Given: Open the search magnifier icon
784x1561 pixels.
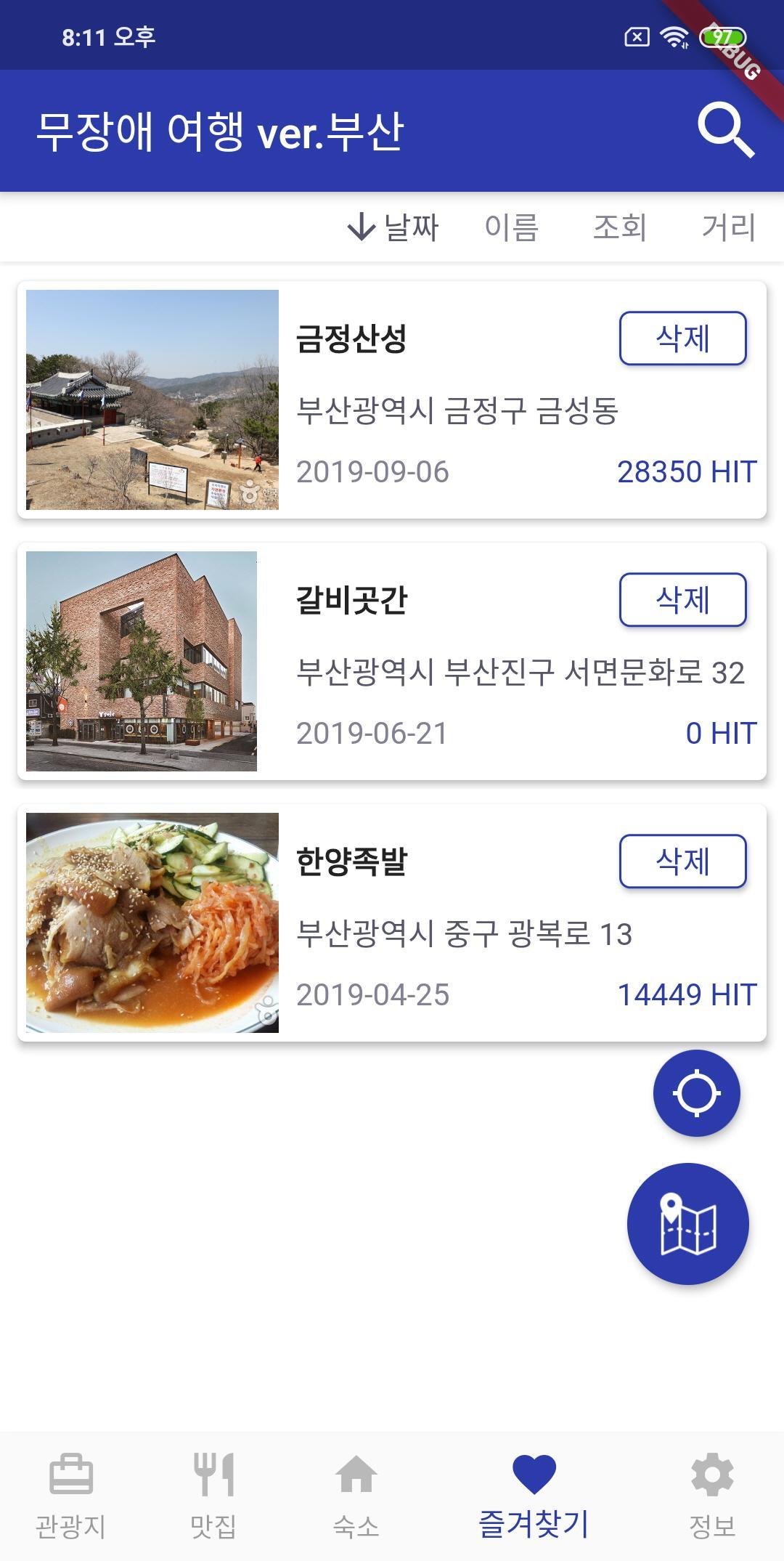Looking at the screenshot, I should pyautogui.click(x=725, y=131).
